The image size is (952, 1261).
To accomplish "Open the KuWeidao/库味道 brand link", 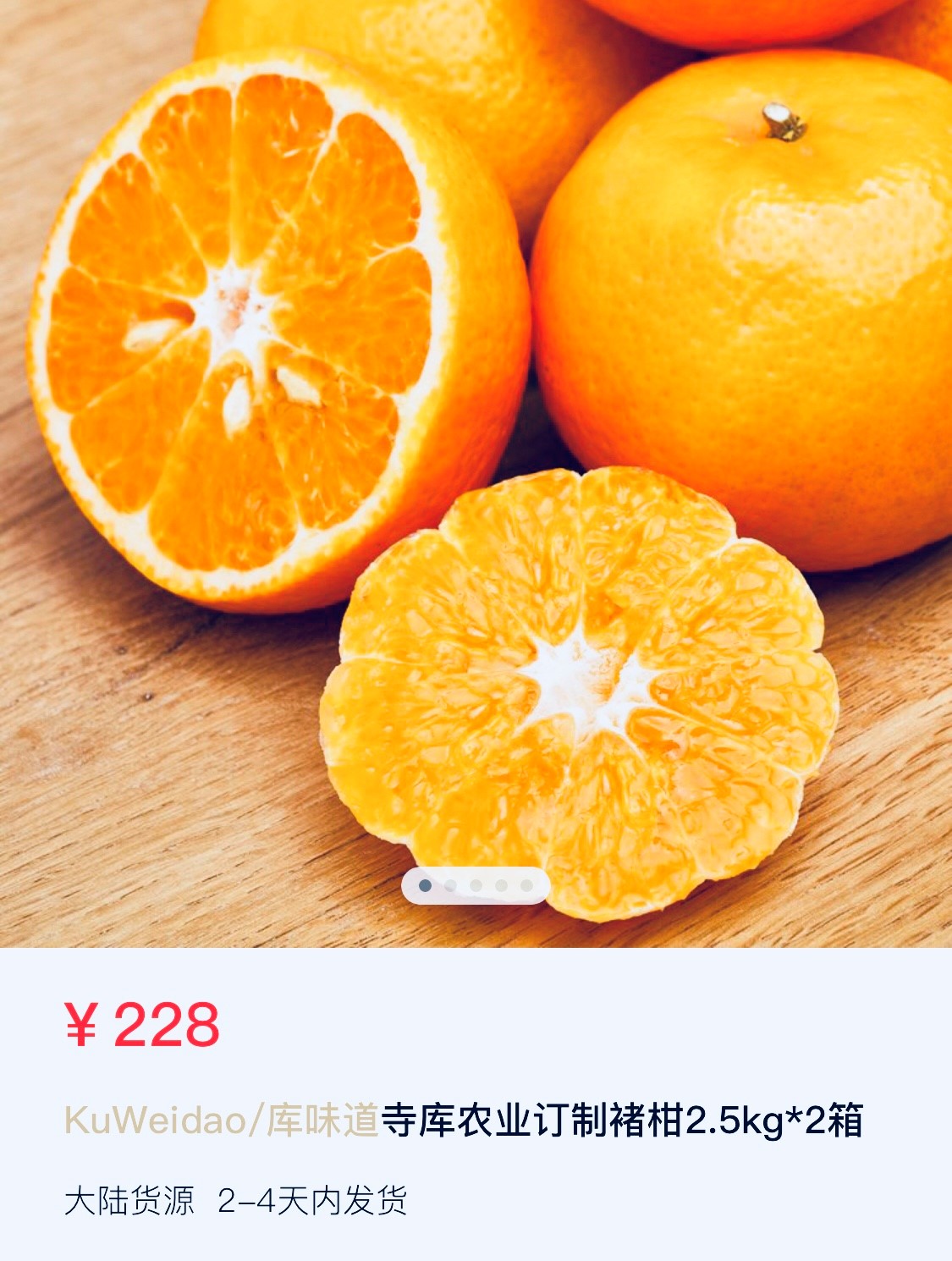I will 221,1121.
